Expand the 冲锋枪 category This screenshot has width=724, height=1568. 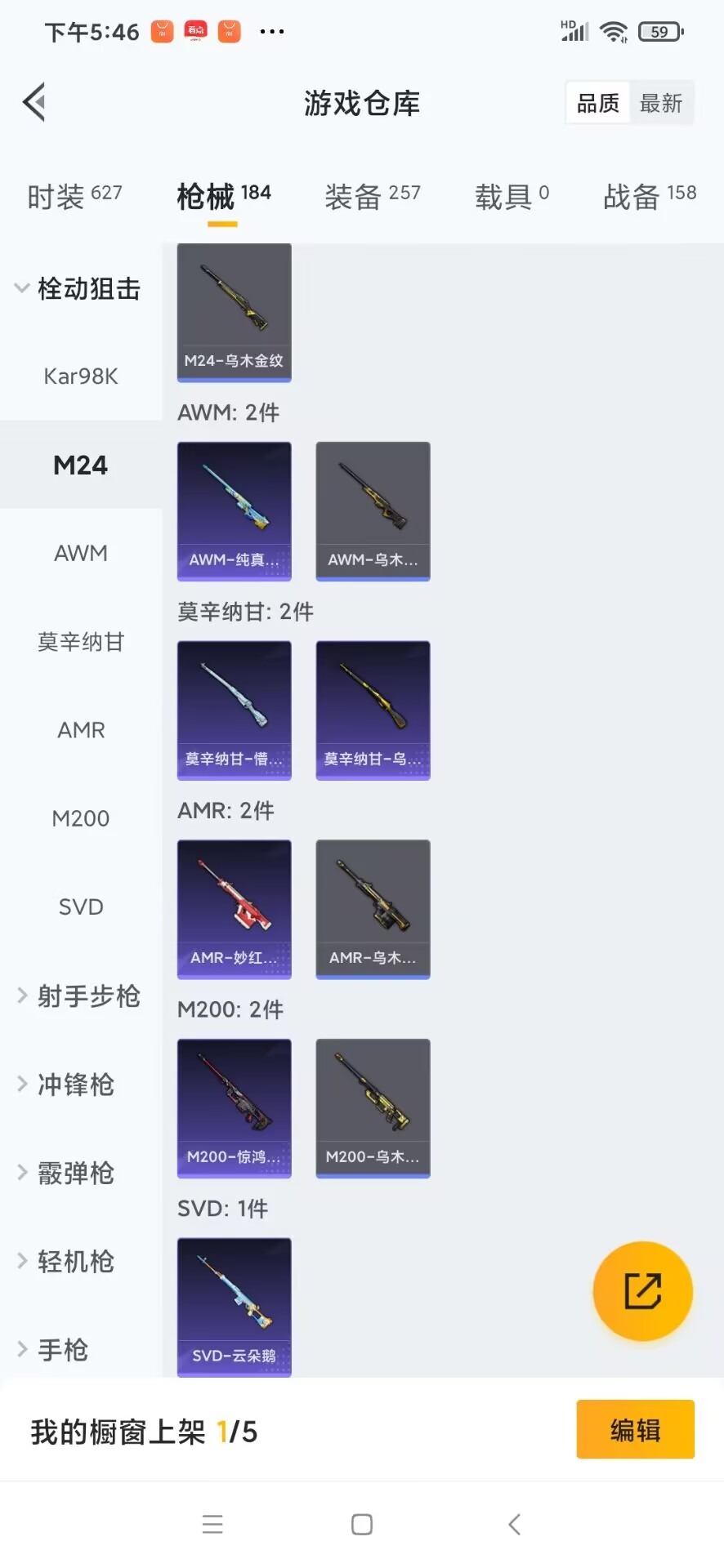point(67,1085)
